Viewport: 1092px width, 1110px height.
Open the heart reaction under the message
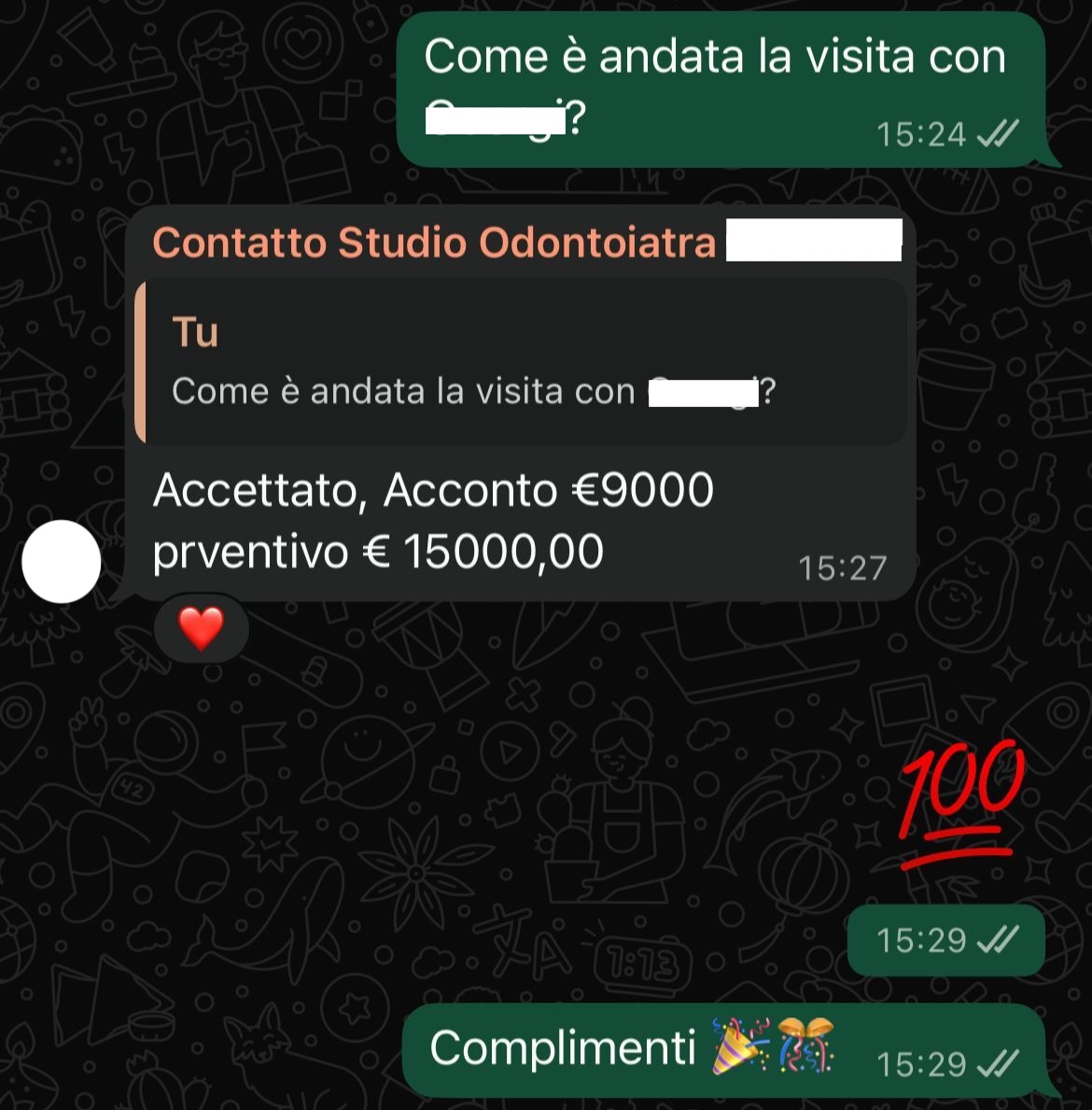(202, 628)
